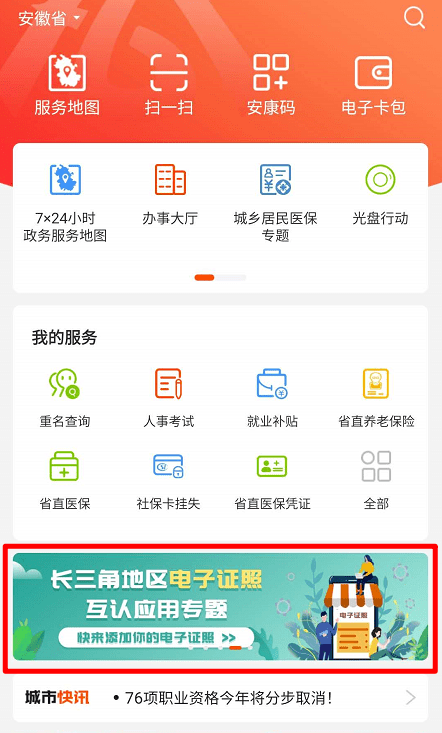Open 安康码

point(271,86)
